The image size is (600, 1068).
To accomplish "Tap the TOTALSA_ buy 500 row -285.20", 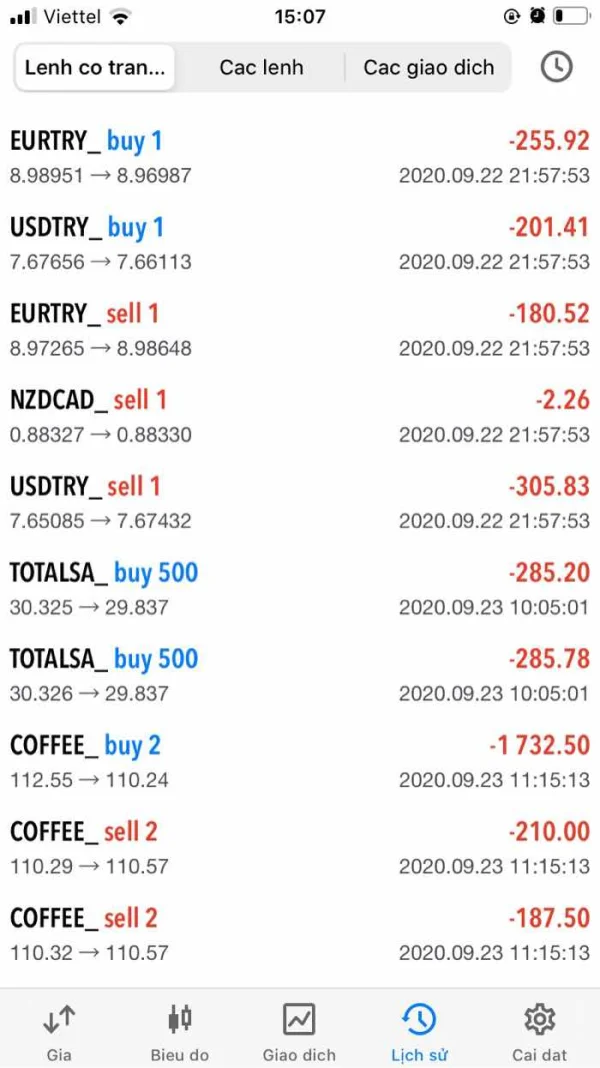I will 300,589.
